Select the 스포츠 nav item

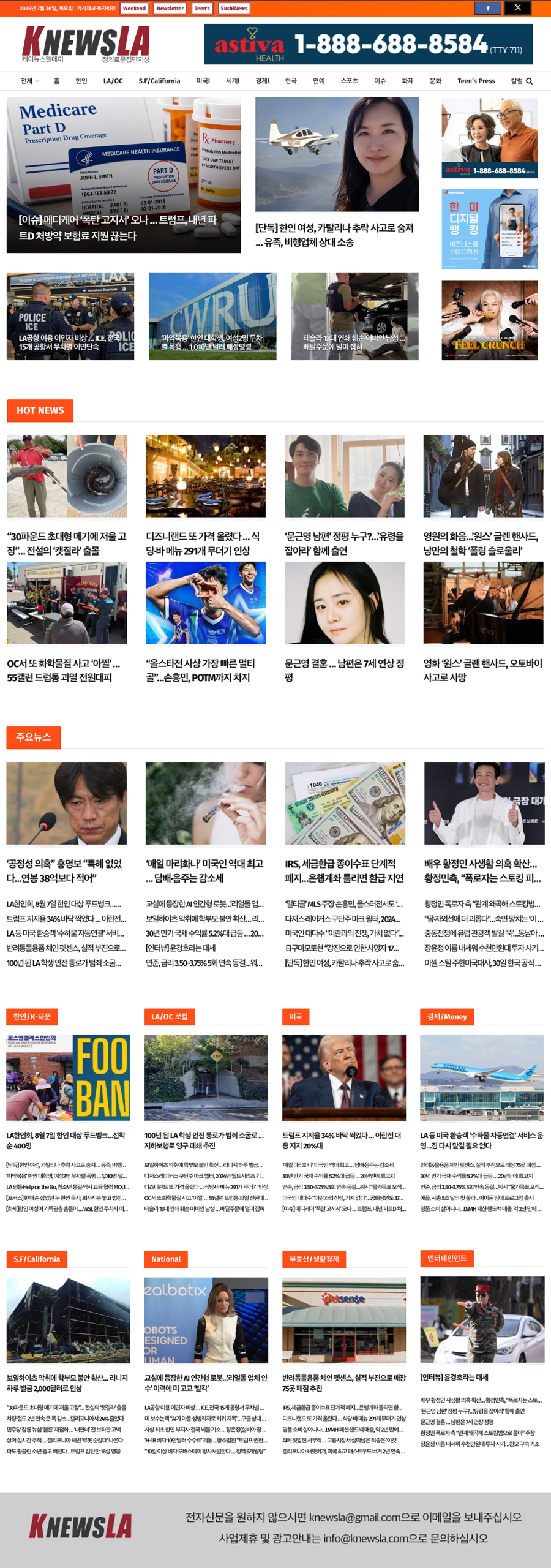(350, 81)
